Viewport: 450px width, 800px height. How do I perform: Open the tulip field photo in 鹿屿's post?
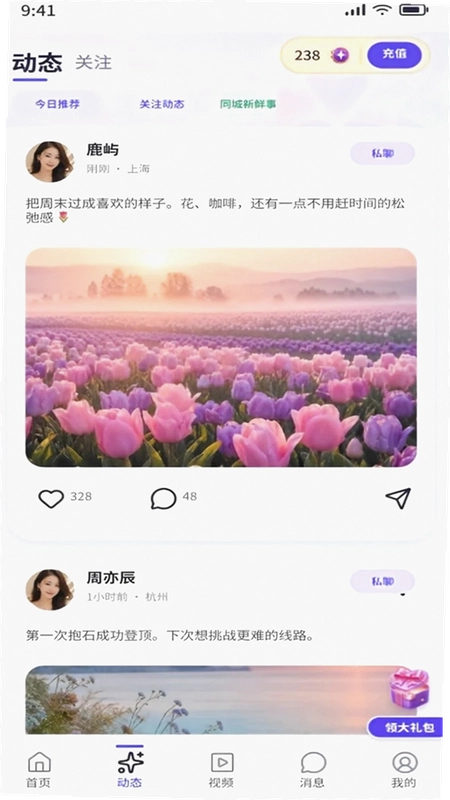click(221, 357)
